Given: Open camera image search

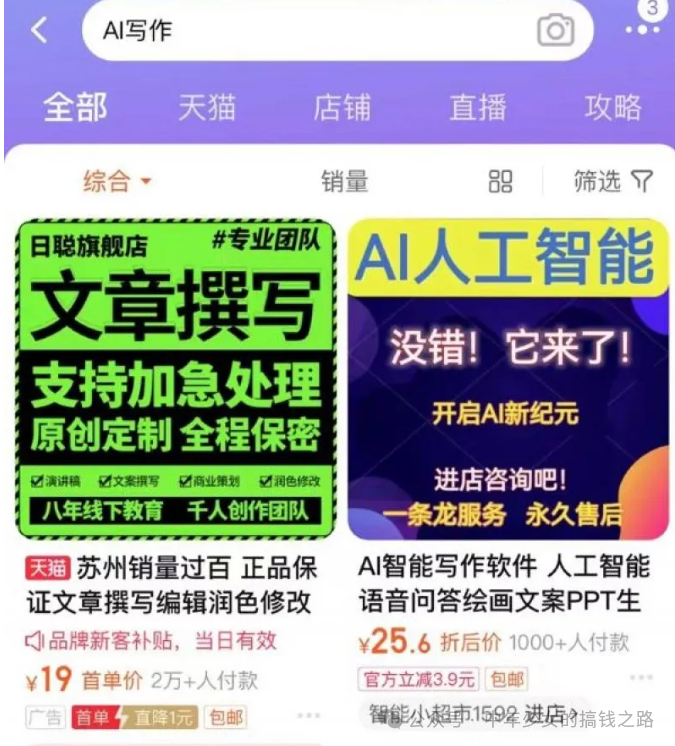Looking at the screenshot, I should point(555,30).
